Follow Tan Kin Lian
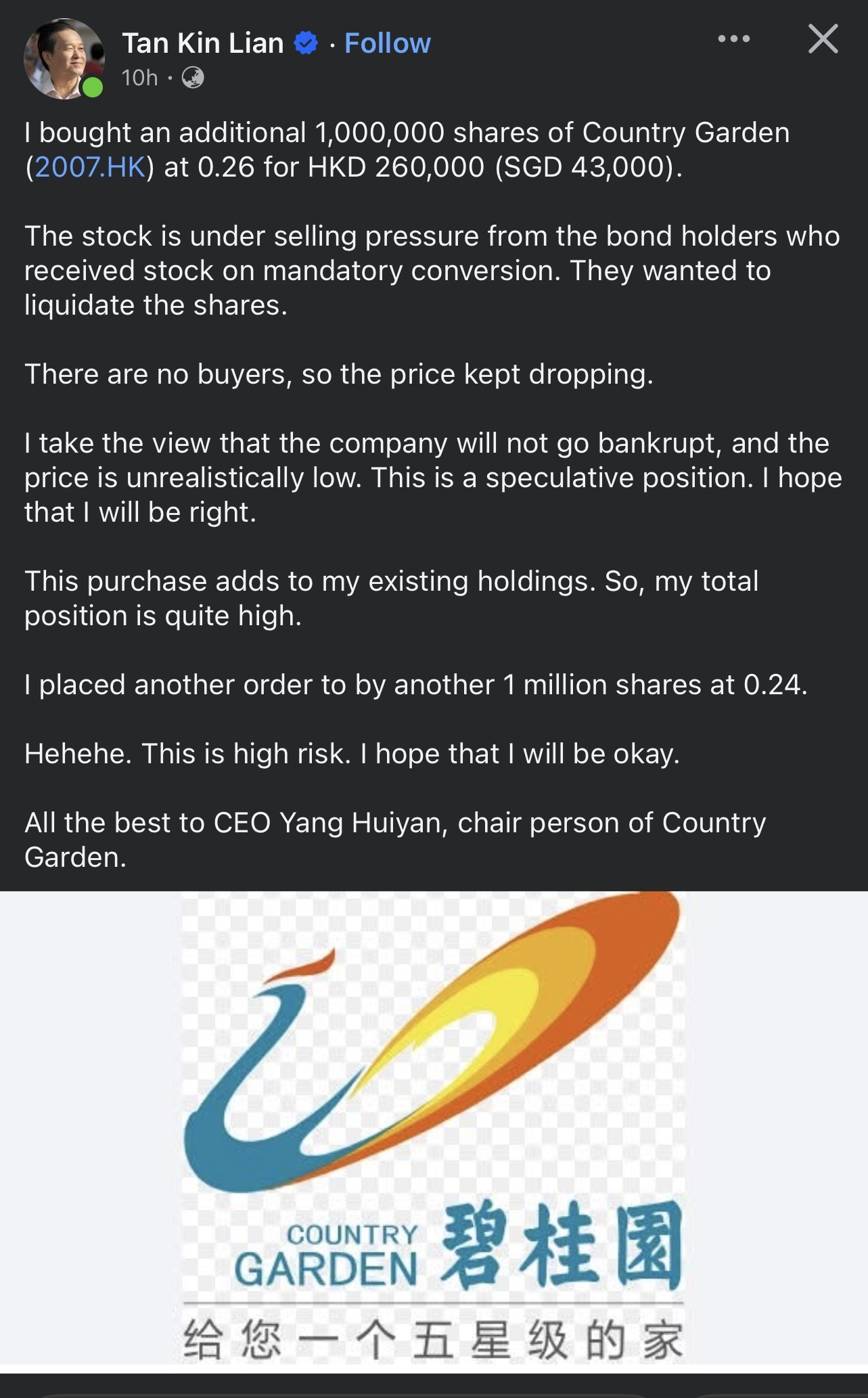The height and width of the screenshot is (1398, 868). [387, 43]
